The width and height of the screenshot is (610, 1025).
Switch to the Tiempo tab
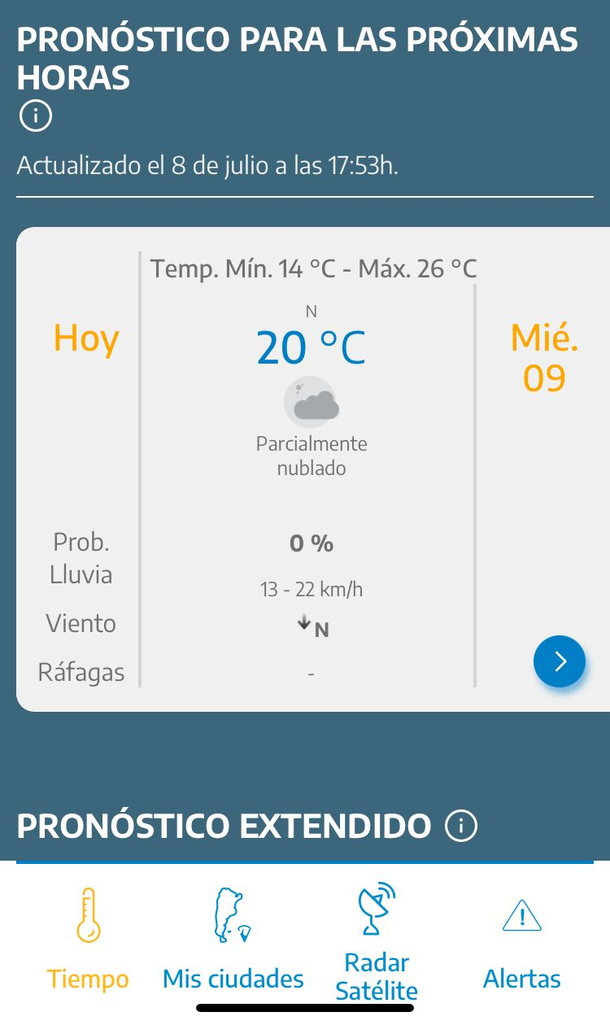click(88, 939)
